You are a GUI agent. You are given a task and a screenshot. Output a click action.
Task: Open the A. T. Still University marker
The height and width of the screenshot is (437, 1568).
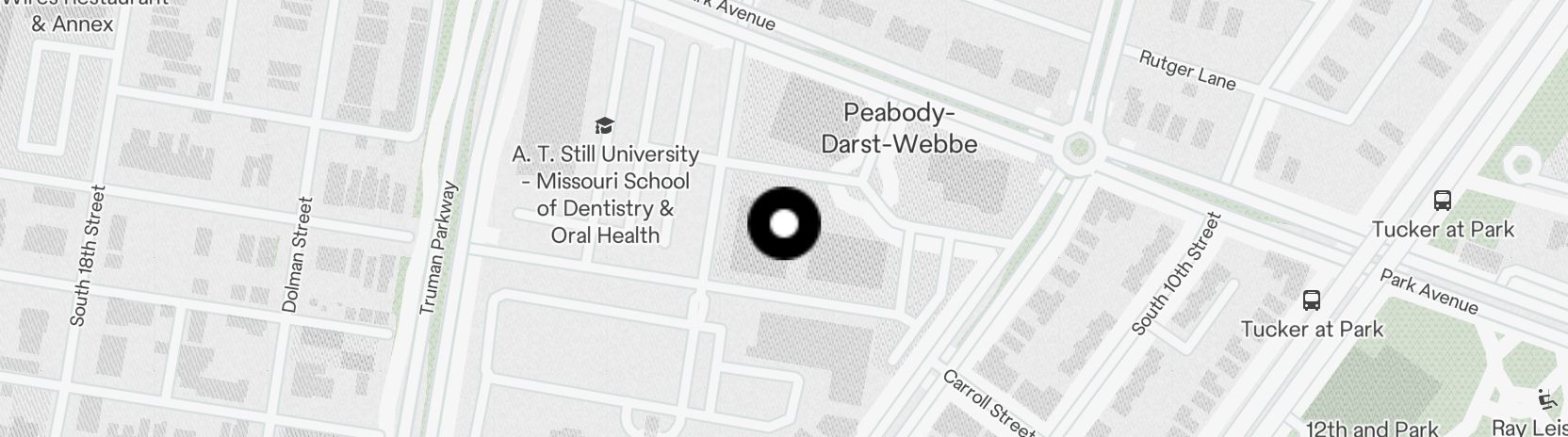click(605, 126)
